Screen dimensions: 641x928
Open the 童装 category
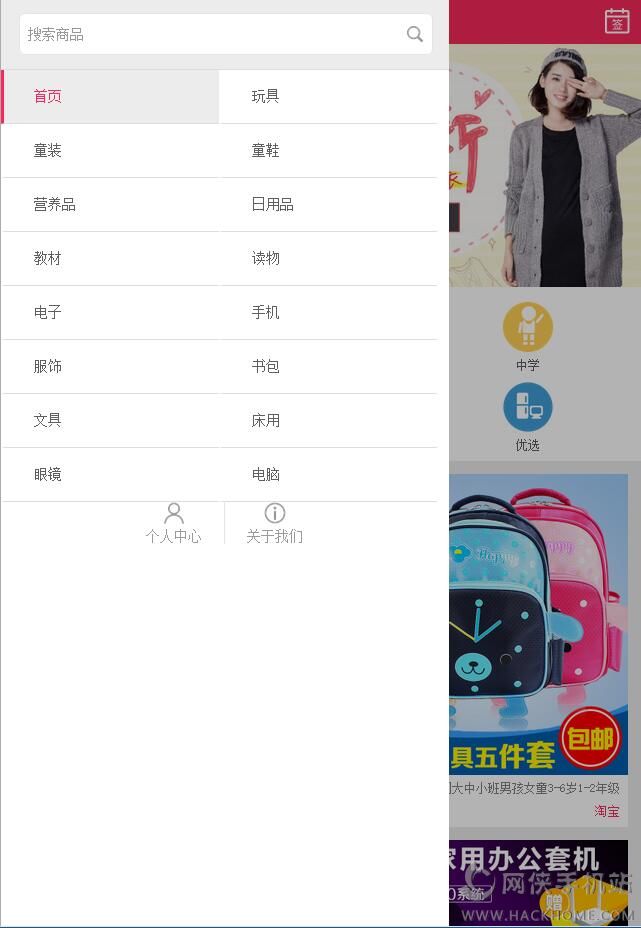110,150
